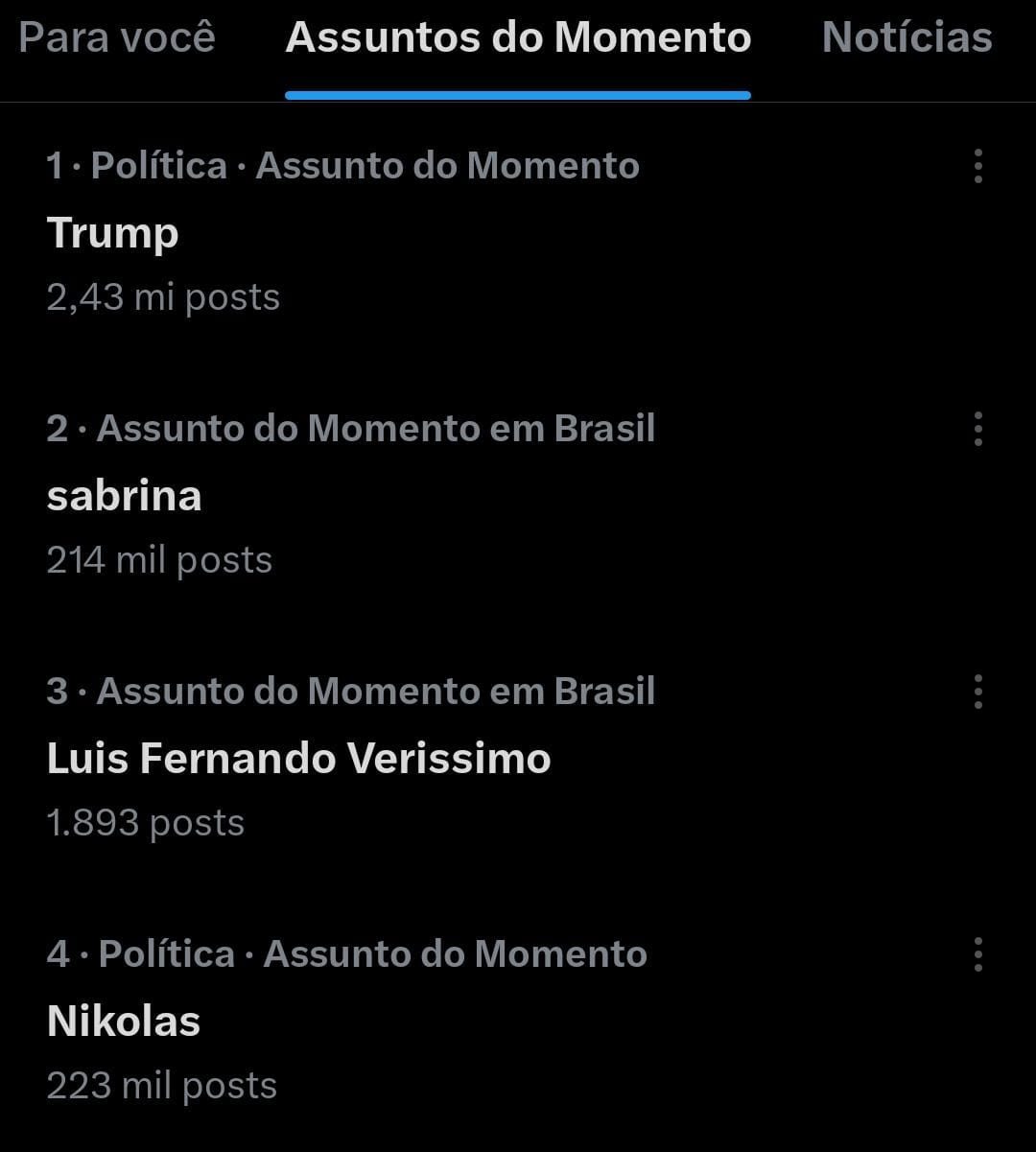
Task: Select the Assuntos do Momento tab
Action: click(518, 37)
